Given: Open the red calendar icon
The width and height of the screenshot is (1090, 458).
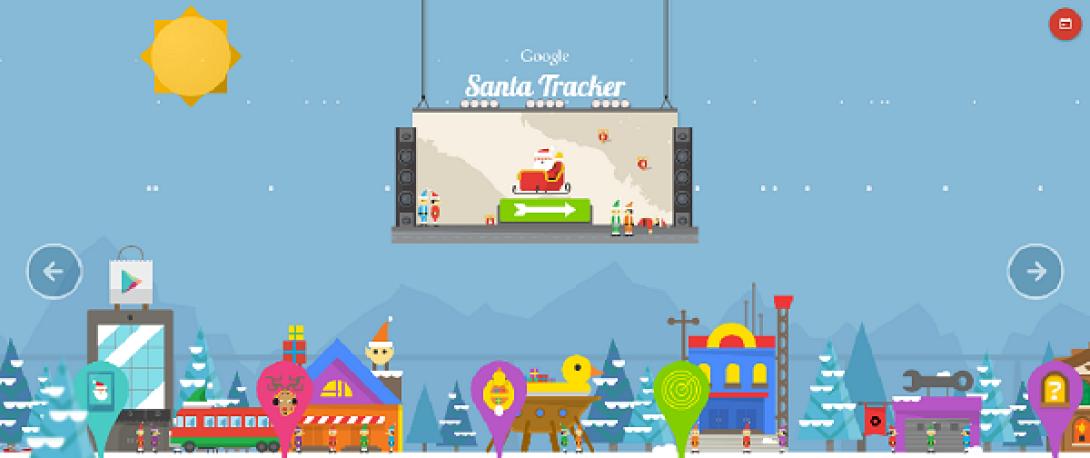Looking at the screenshot, I should coord(1063,24).
